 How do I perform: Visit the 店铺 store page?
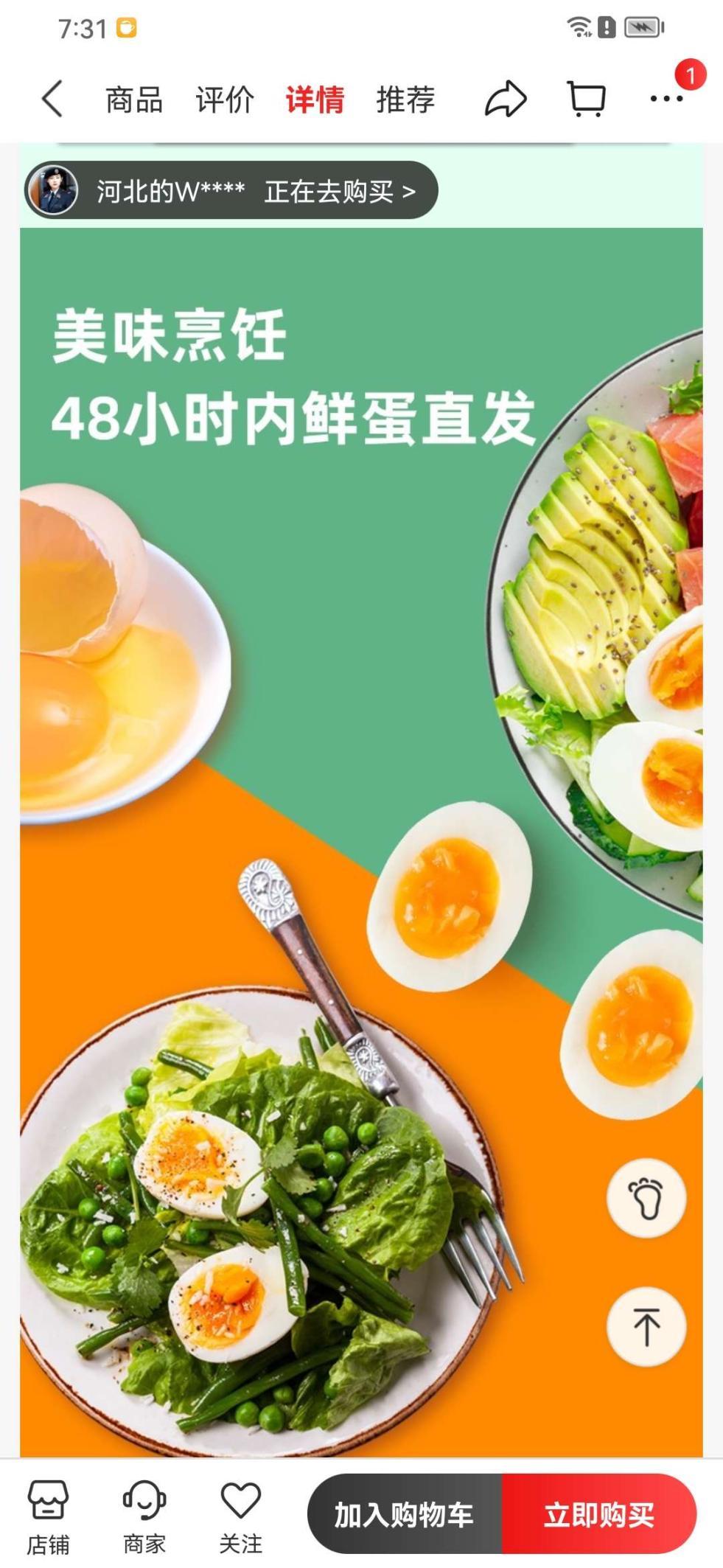tap(49, 1517)
